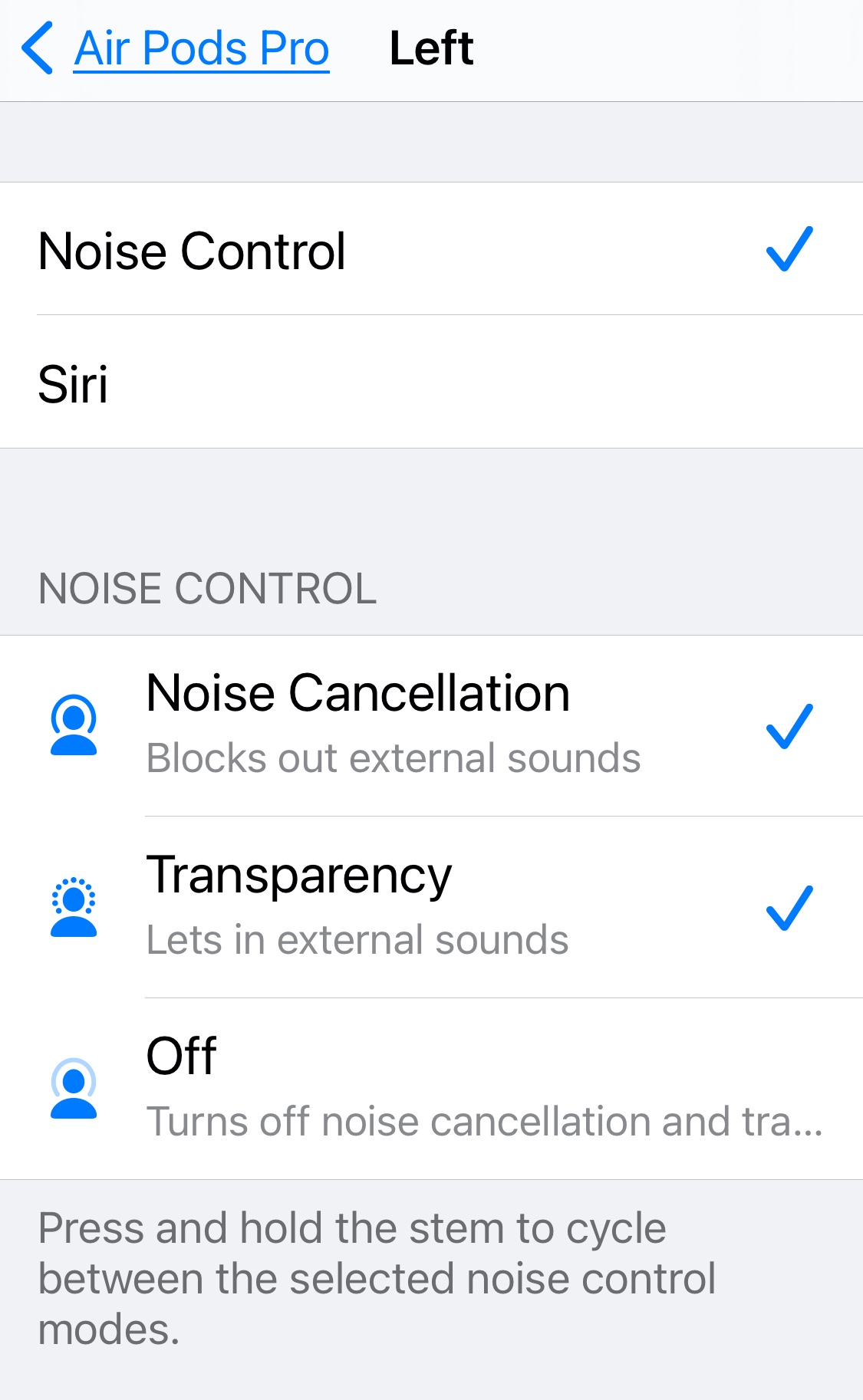Select Noise Control for the press-and-hold action
This screenshot has height=1400, width=863.
[x=430, y=250]
